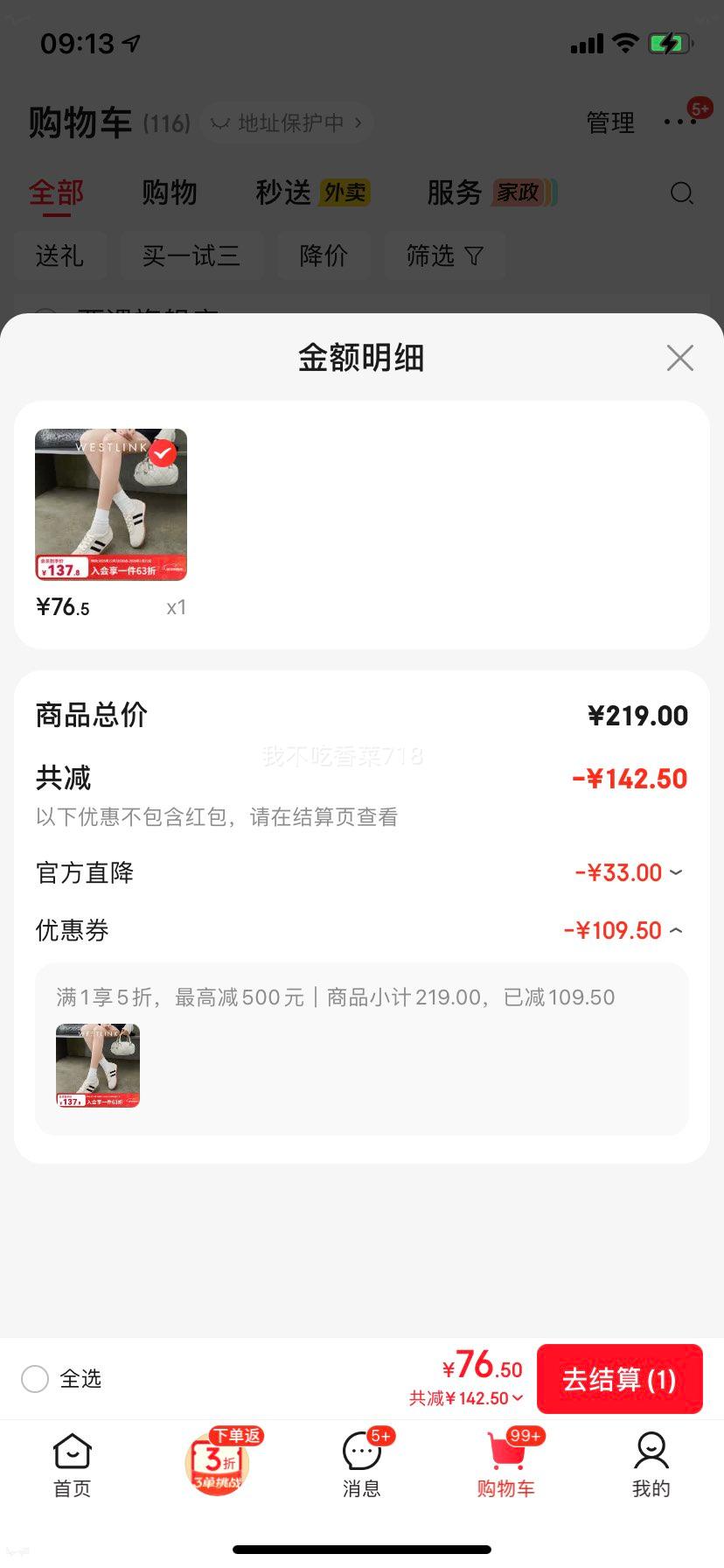
Task: Tap 去结算 (1) to check out
Action: 619,1379
